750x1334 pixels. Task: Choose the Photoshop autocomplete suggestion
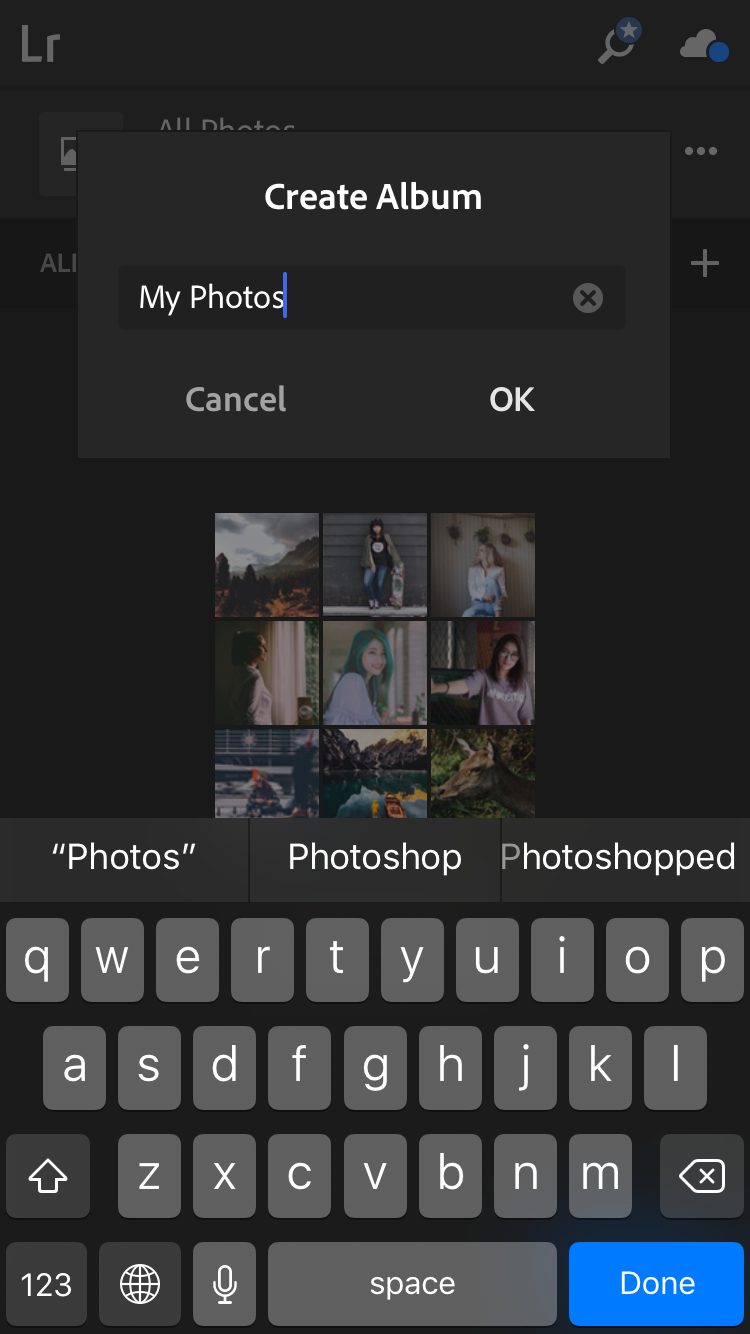pyautogui.click(x=374, y=857)
